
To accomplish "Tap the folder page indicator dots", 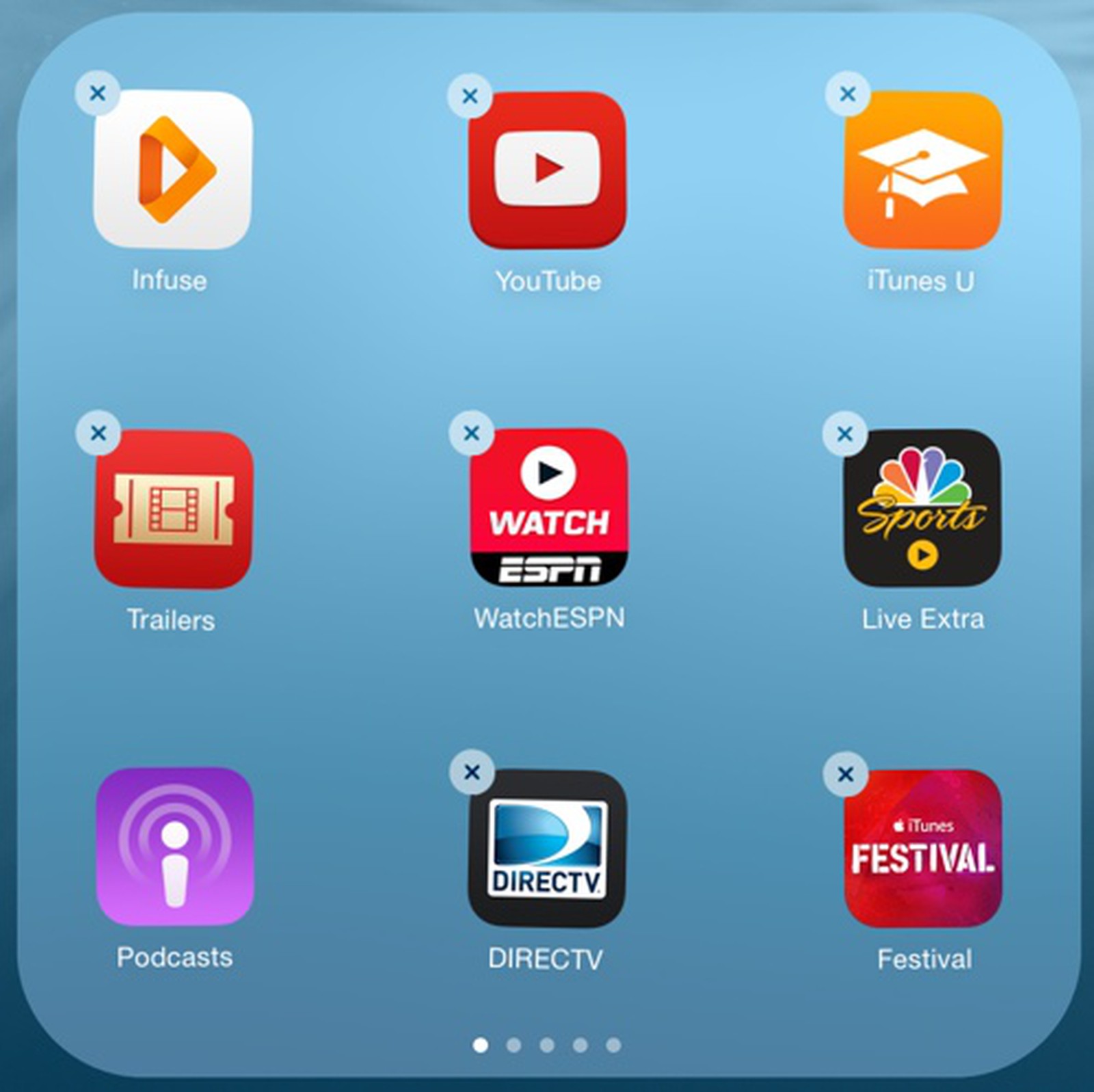I will pos(547,1045).
